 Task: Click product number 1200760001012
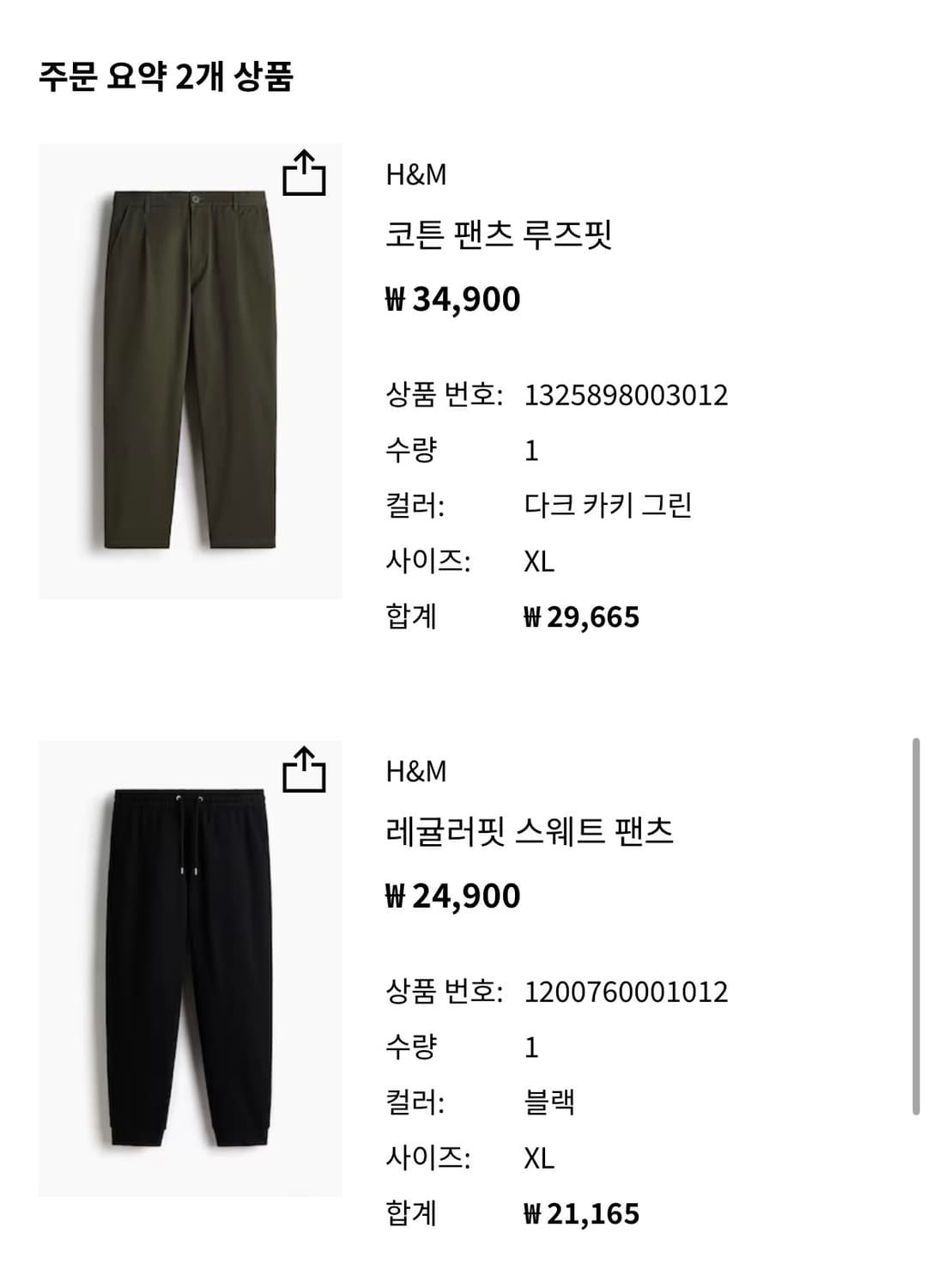click(627, 992)
